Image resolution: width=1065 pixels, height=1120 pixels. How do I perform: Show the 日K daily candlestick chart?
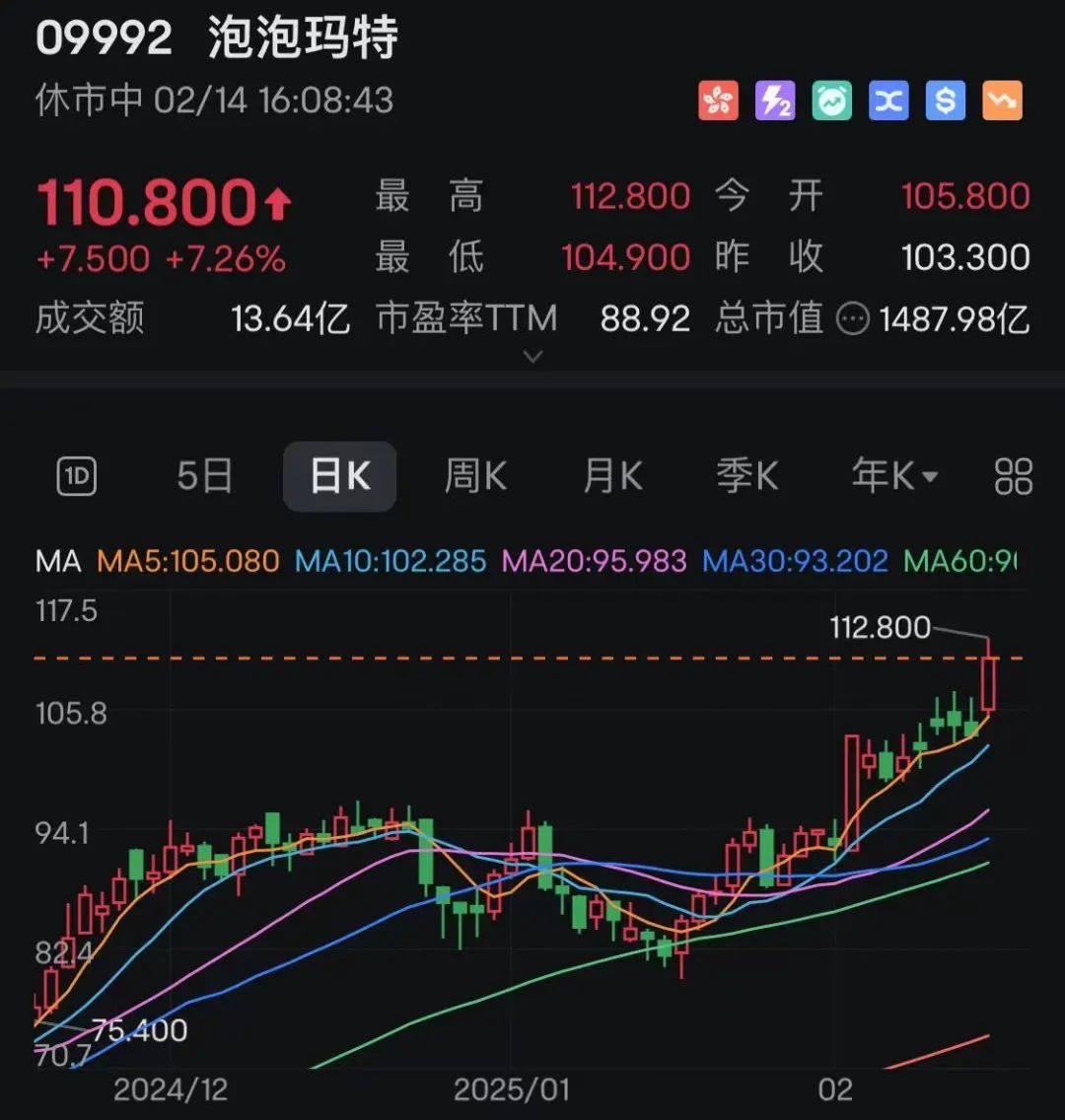point(339,477)
